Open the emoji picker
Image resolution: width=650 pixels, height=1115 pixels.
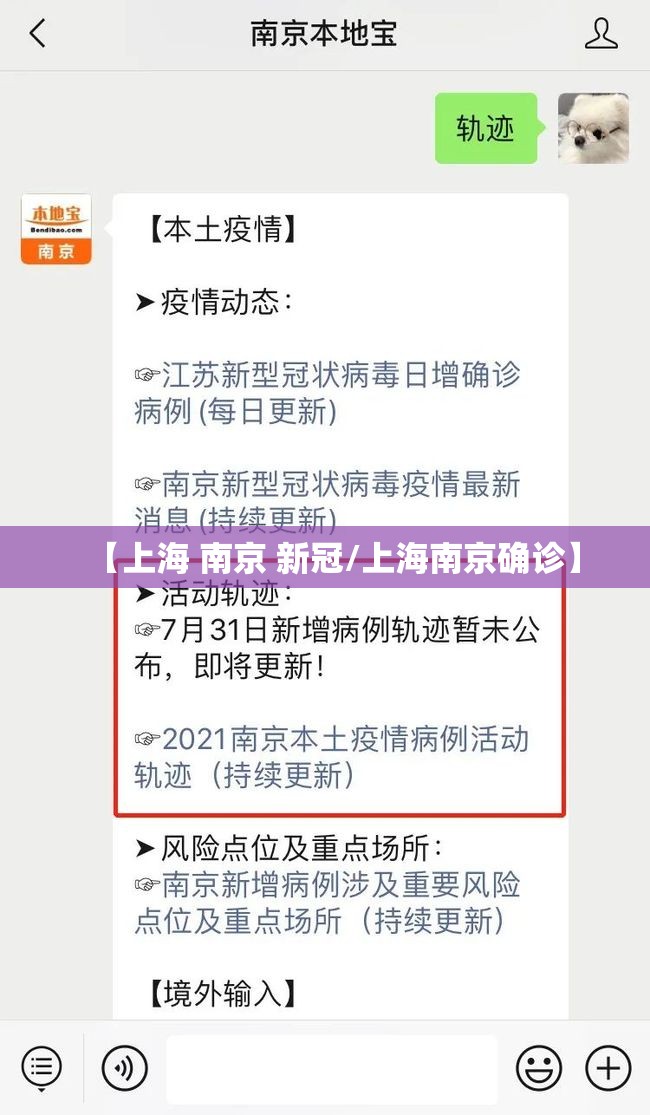click(538, 1068)
